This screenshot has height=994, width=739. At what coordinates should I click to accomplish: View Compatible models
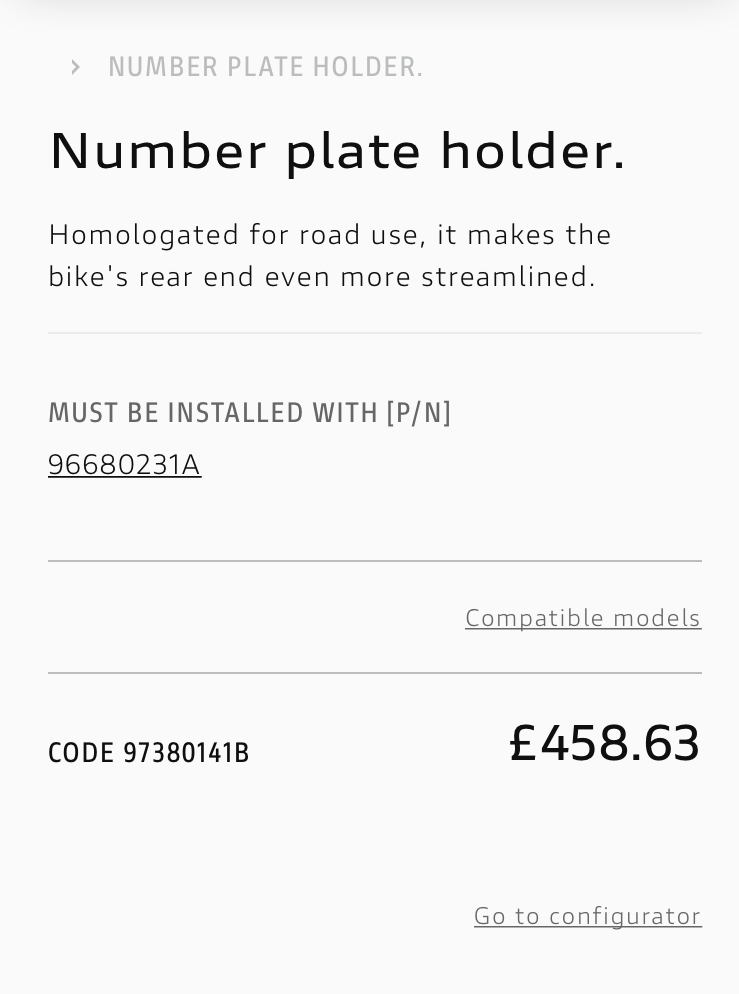tap(583, 618)
